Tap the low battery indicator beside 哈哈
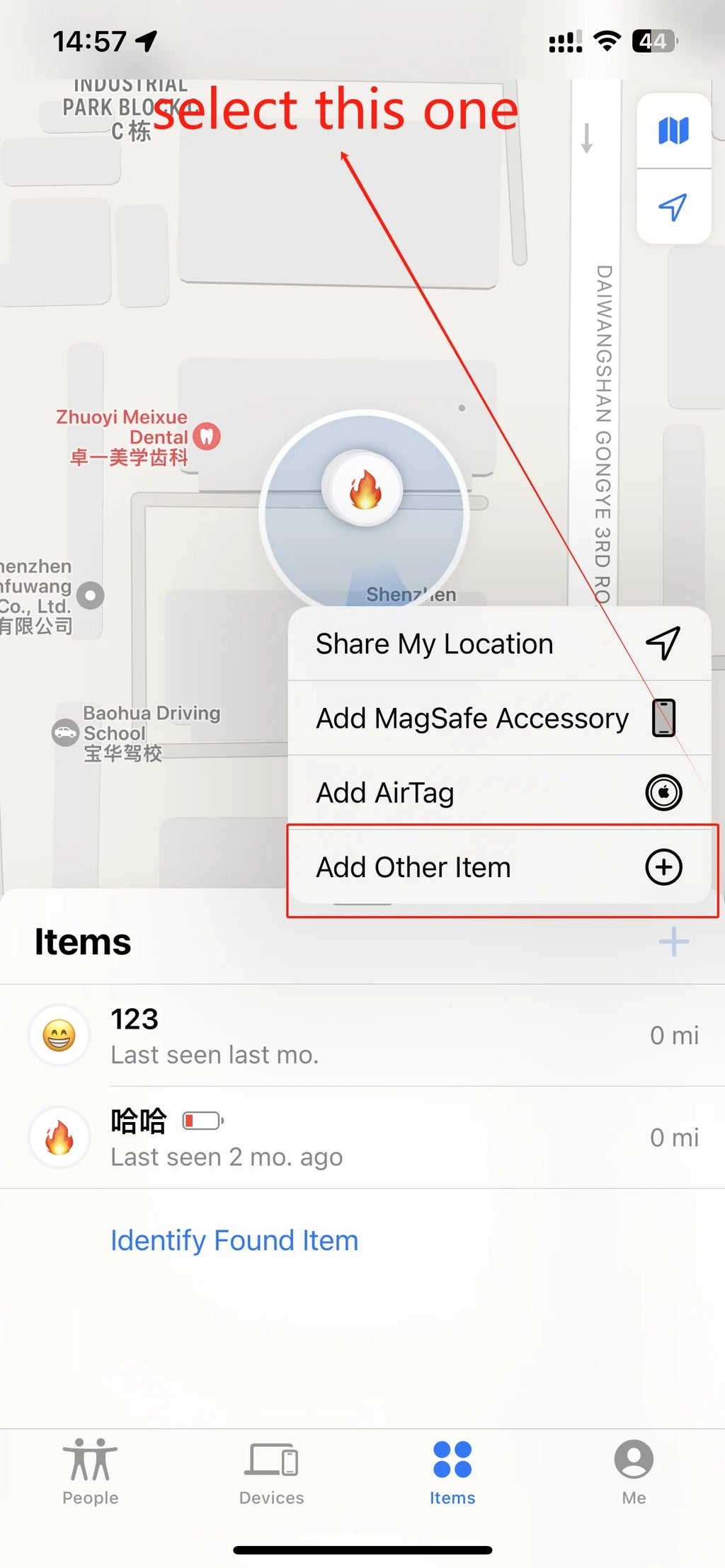 coord(200,1121)
